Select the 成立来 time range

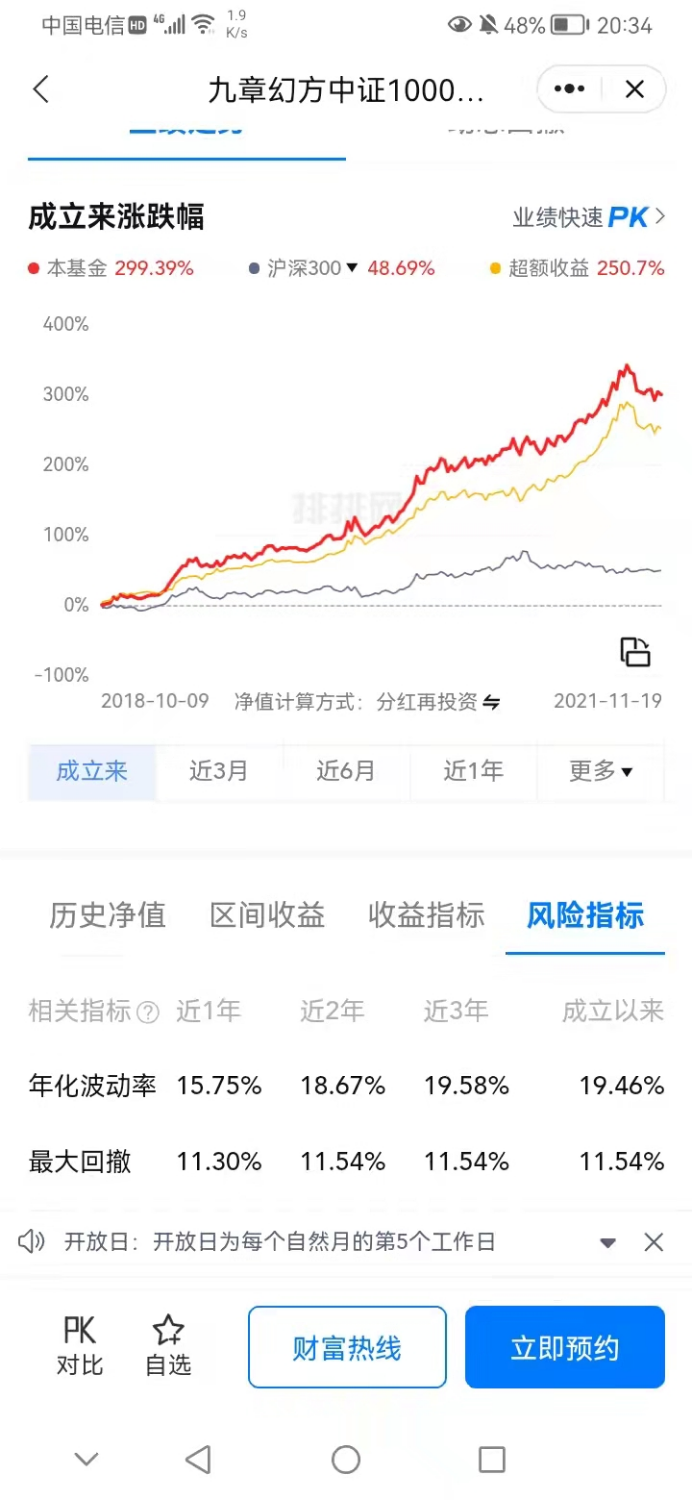pyautogui.click(x=92, y=771)
